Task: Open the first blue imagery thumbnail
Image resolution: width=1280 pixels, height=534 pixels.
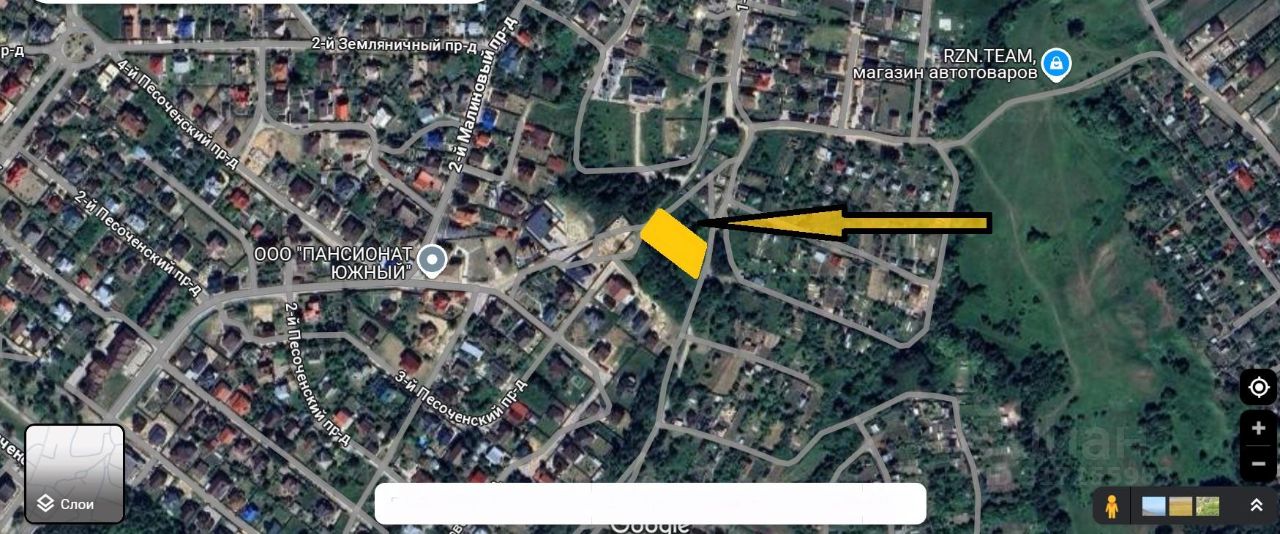Action: [x=1154, y=507]
